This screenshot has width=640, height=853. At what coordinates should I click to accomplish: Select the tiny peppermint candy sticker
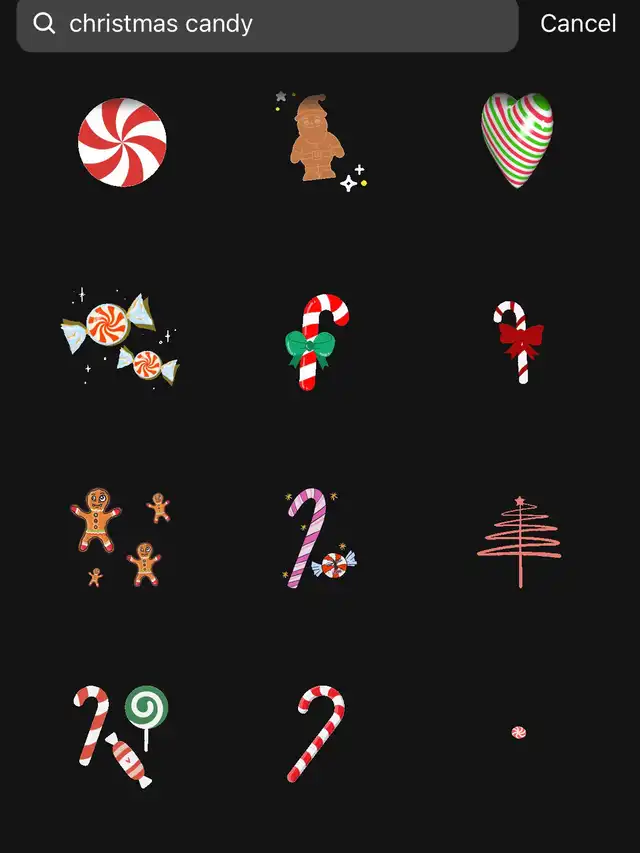518,733
